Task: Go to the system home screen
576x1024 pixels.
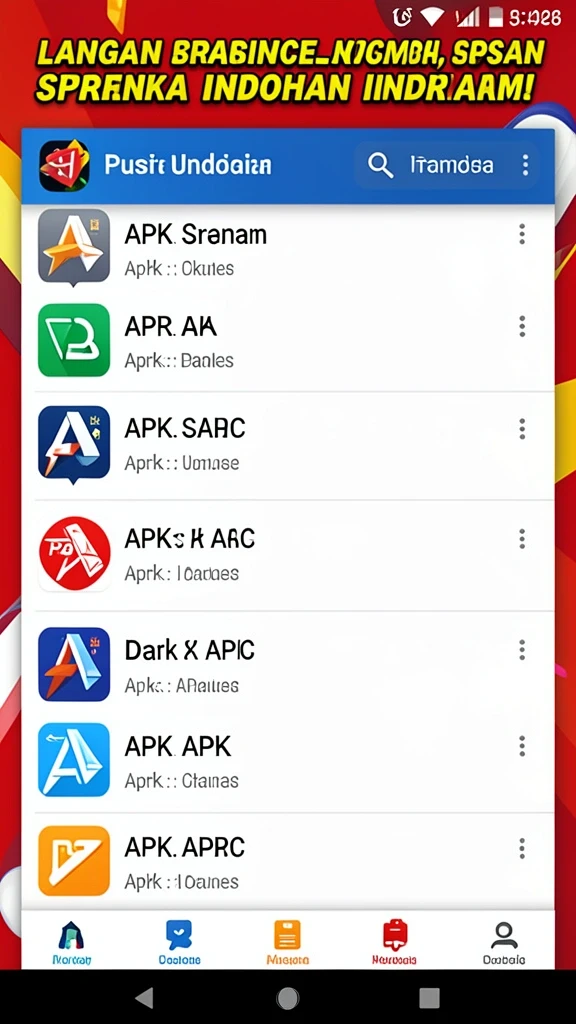Action: pos(288,998)
